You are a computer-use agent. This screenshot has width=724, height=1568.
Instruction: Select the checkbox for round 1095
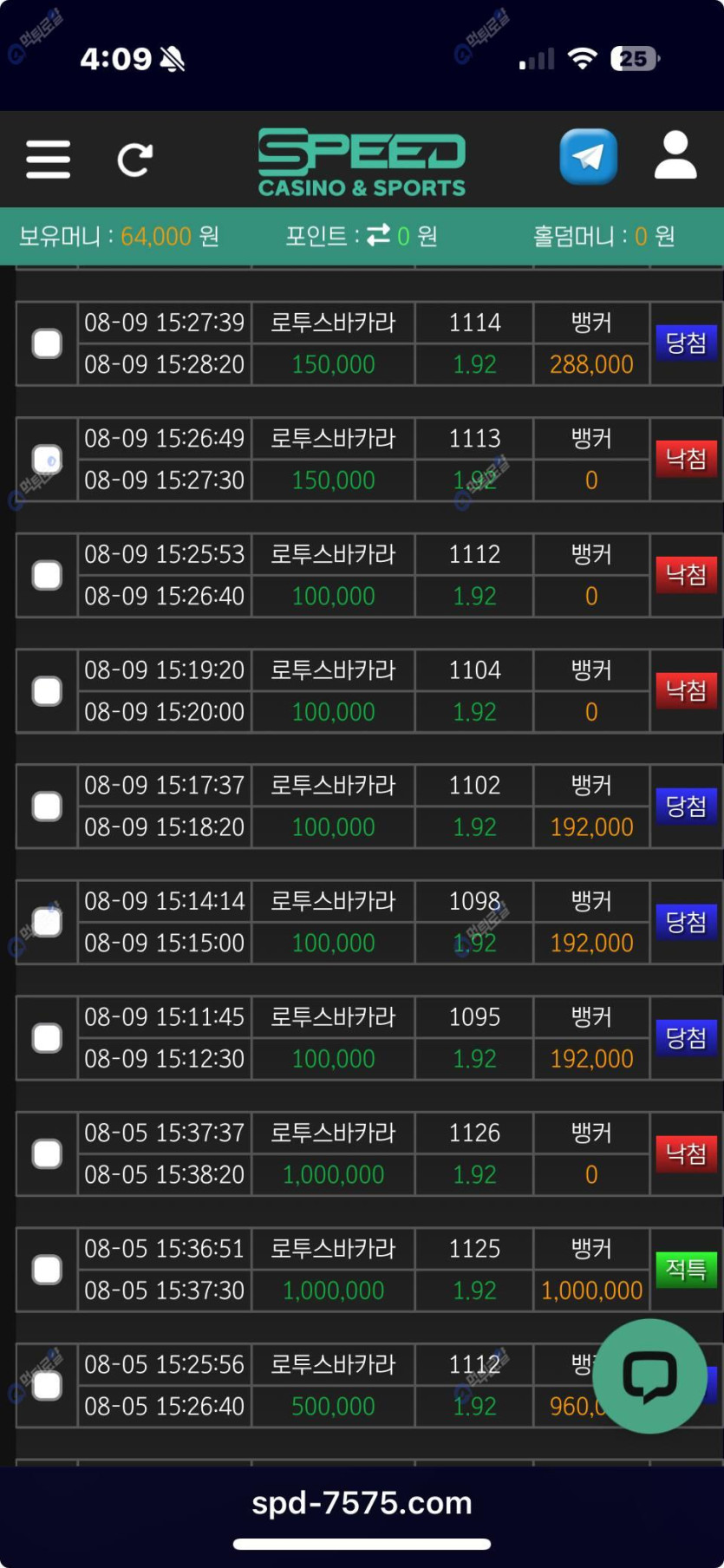click(x=47, y=1038)
